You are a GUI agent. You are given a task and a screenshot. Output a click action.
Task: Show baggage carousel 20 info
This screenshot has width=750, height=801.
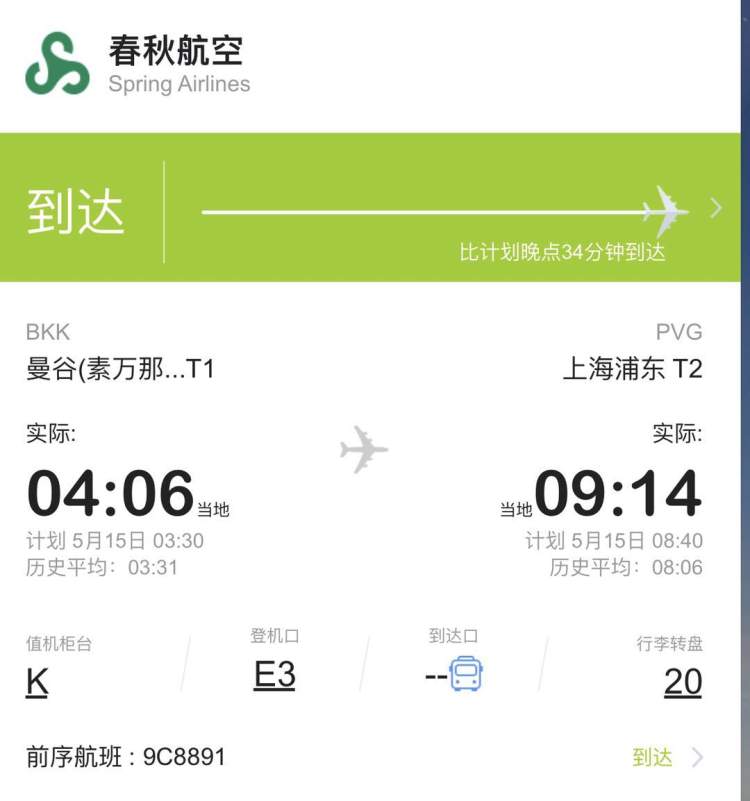point(683,682)
